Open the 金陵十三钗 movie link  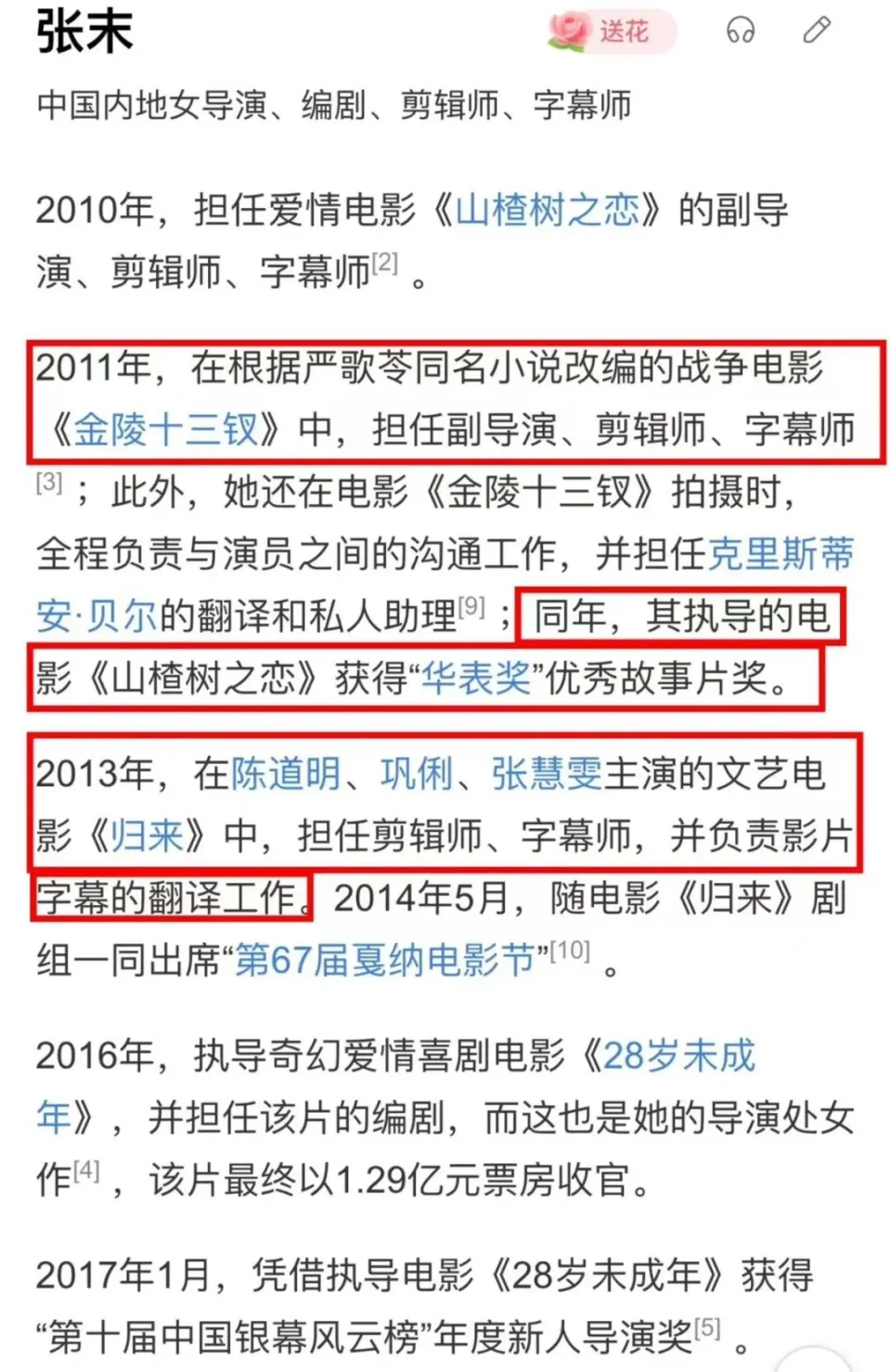[x=166, y=429]
